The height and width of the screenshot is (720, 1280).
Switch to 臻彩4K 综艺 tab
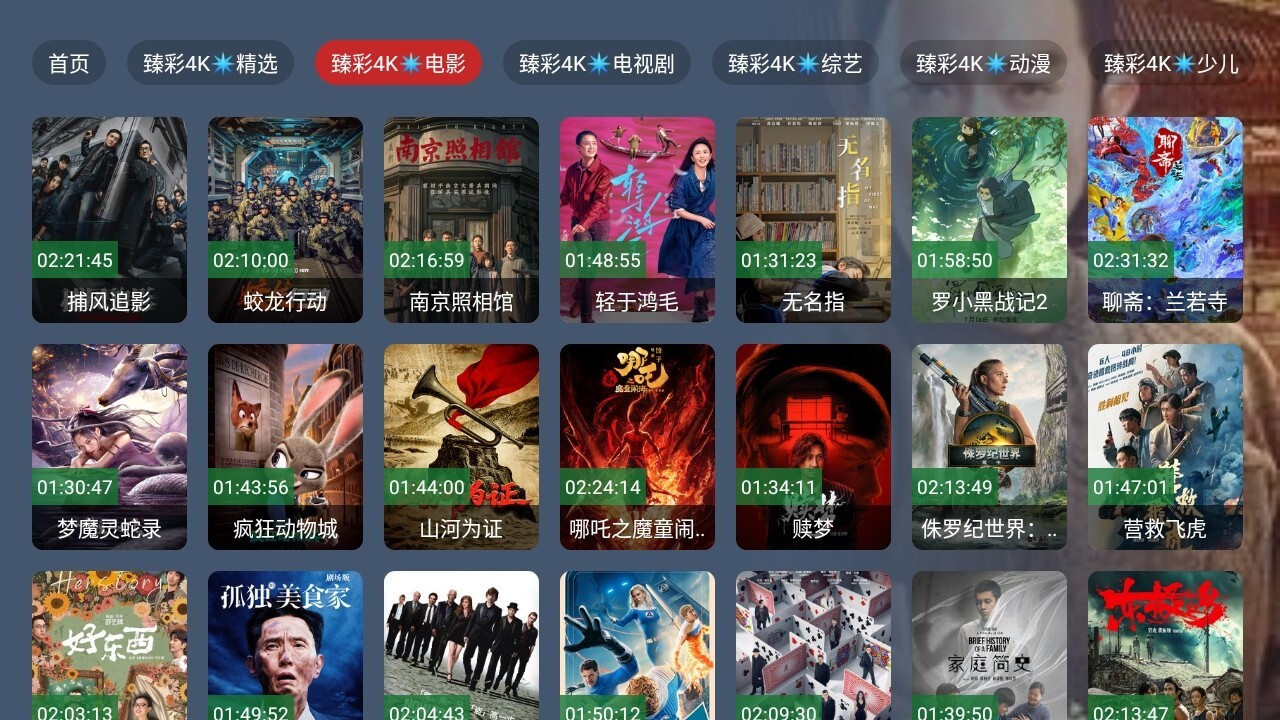[795, 63]
